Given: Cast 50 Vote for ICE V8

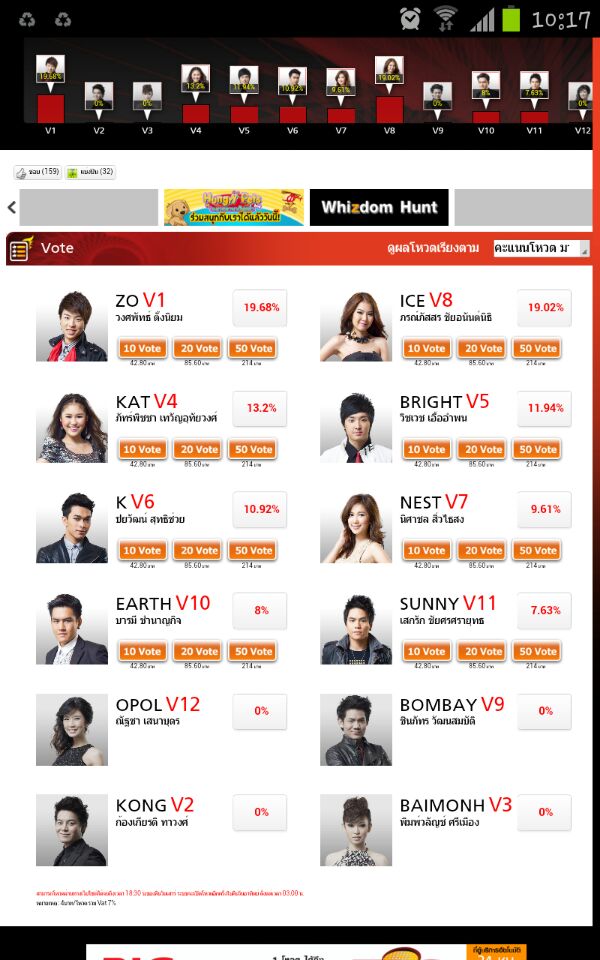Looking at the screenshot, I should tap(539, 348).
